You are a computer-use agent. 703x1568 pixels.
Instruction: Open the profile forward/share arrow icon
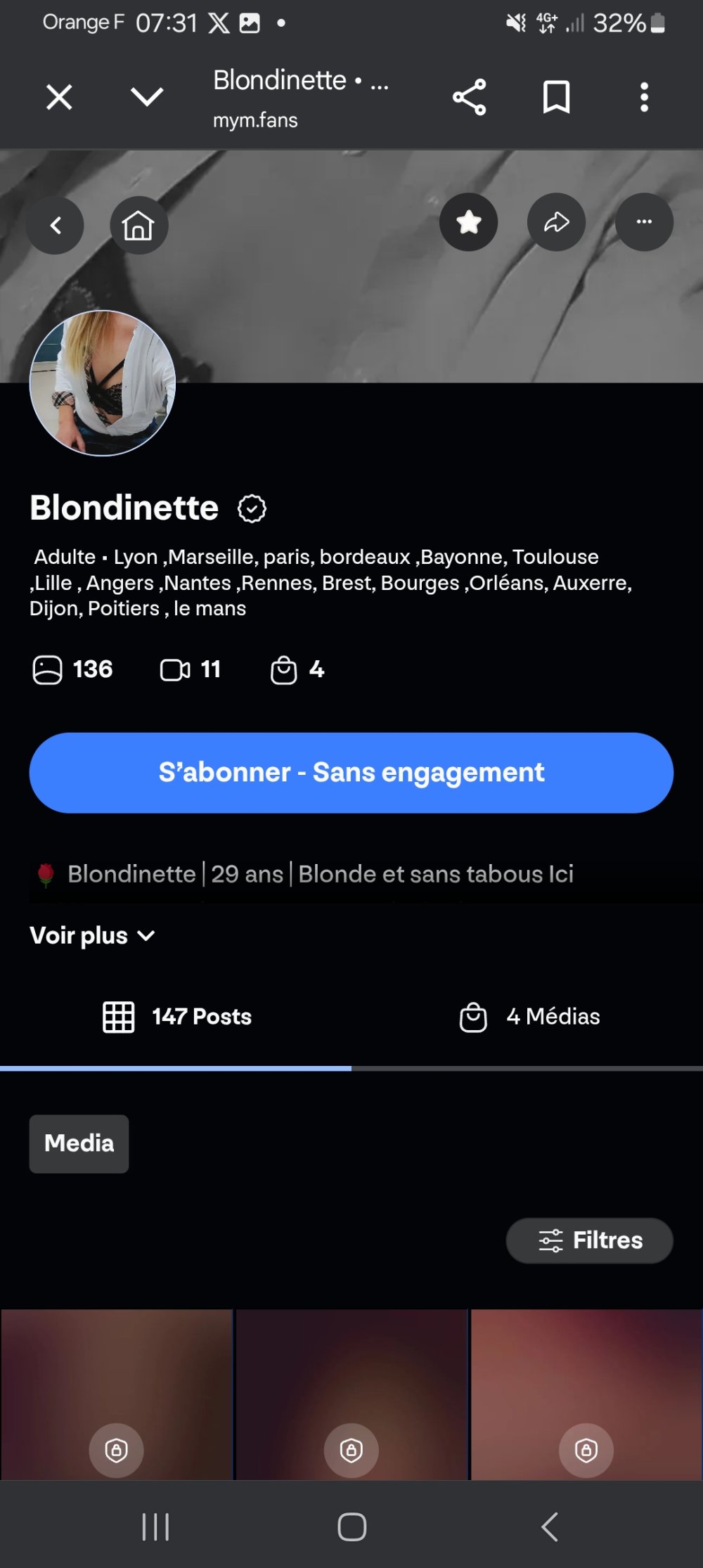point(556,221)
